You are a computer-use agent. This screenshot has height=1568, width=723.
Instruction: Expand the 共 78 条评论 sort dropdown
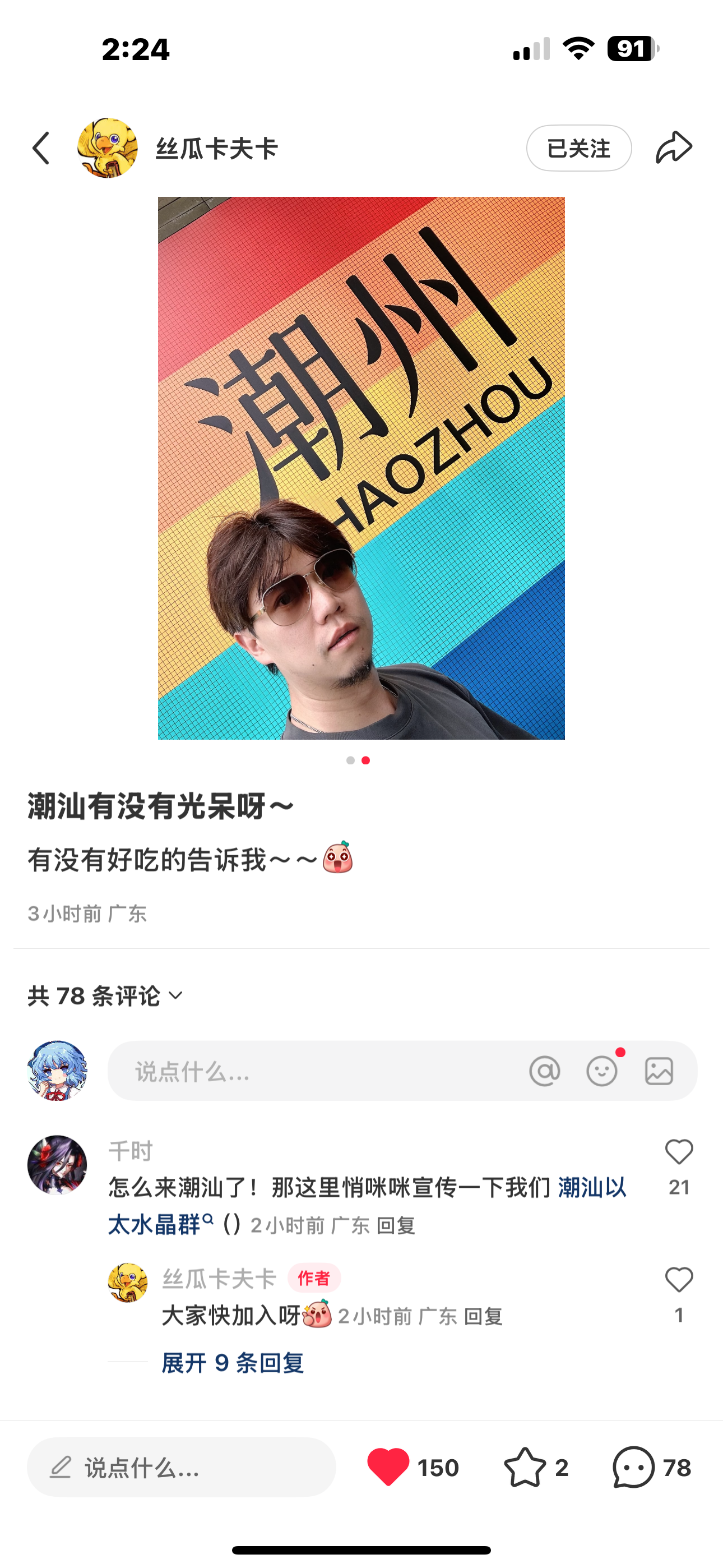105,996
